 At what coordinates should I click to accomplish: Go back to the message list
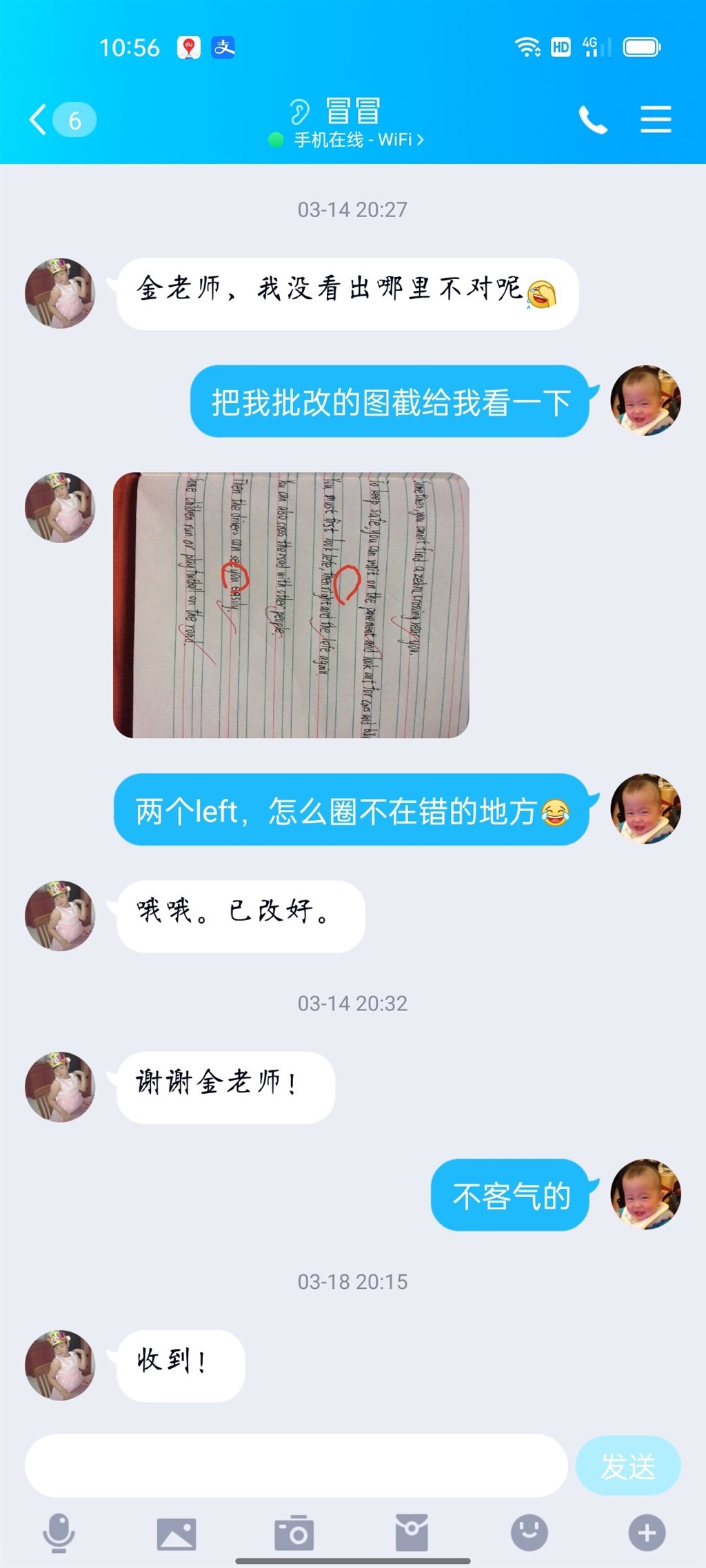click(x=61, y=120)
